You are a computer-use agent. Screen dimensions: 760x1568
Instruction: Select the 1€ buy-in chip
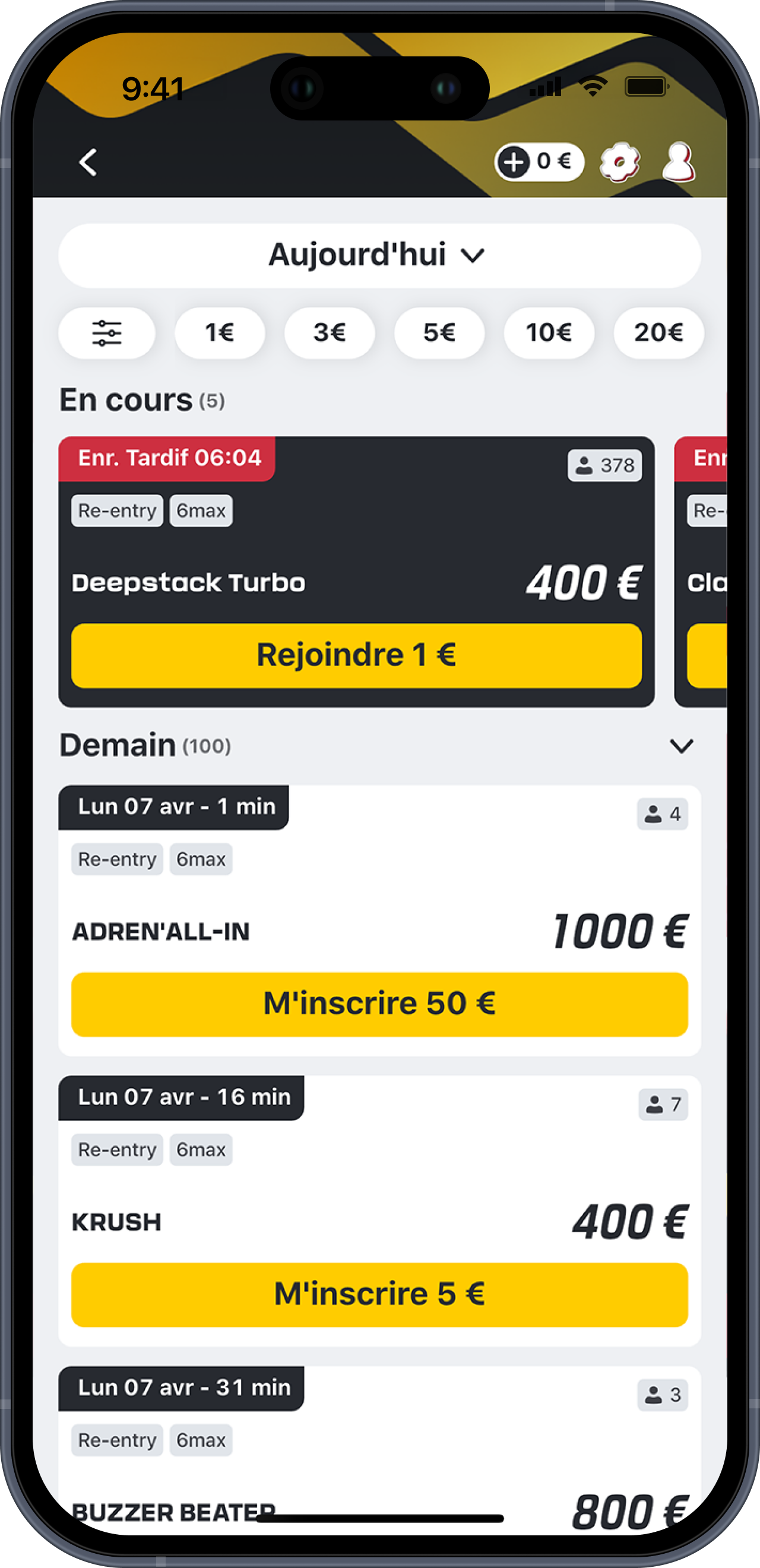tap(220, 333)
